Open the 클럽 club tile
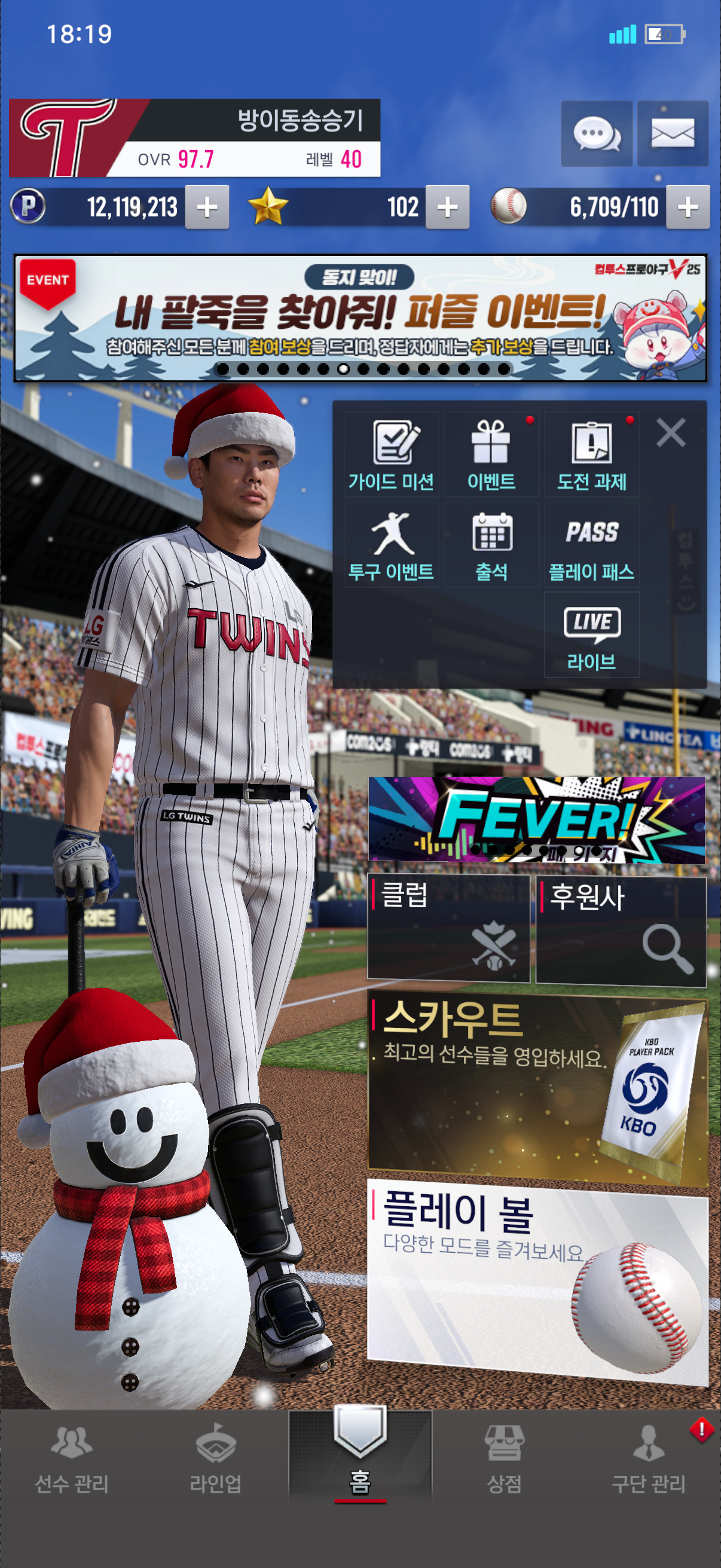 point(448,928)
